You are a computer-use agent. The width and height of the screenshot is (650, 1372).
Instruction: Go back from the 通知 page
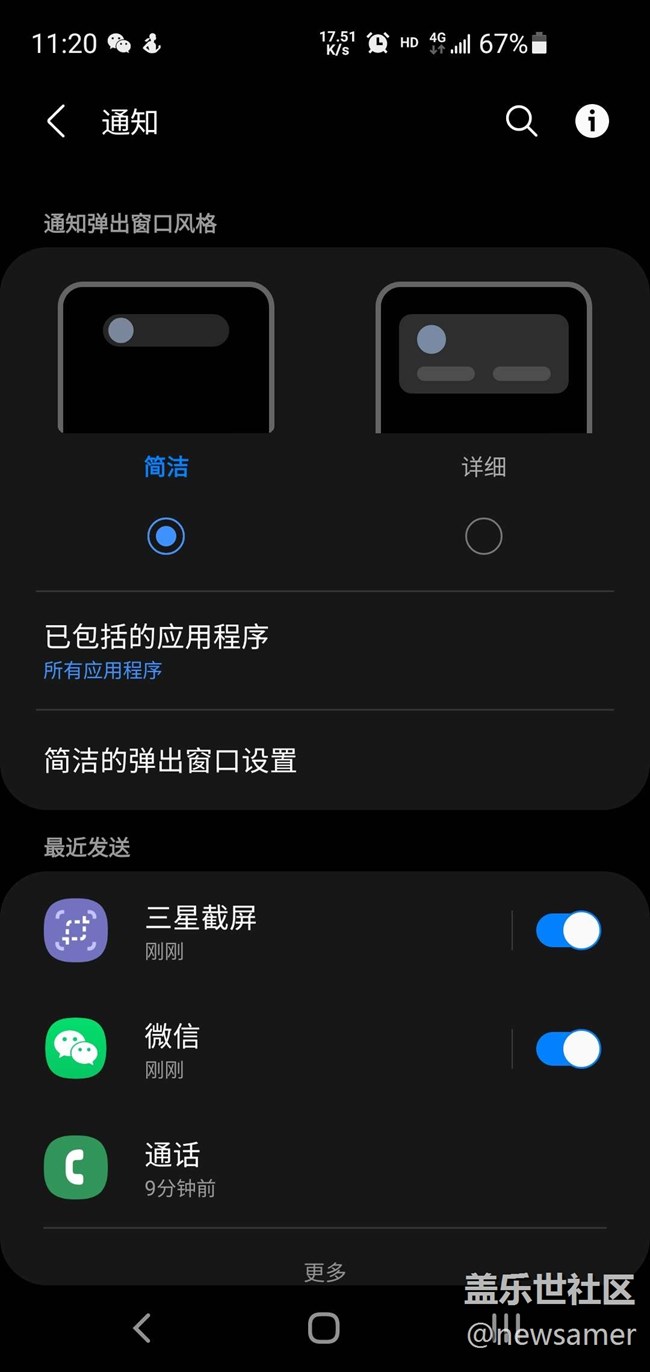(x=56, y=122)
